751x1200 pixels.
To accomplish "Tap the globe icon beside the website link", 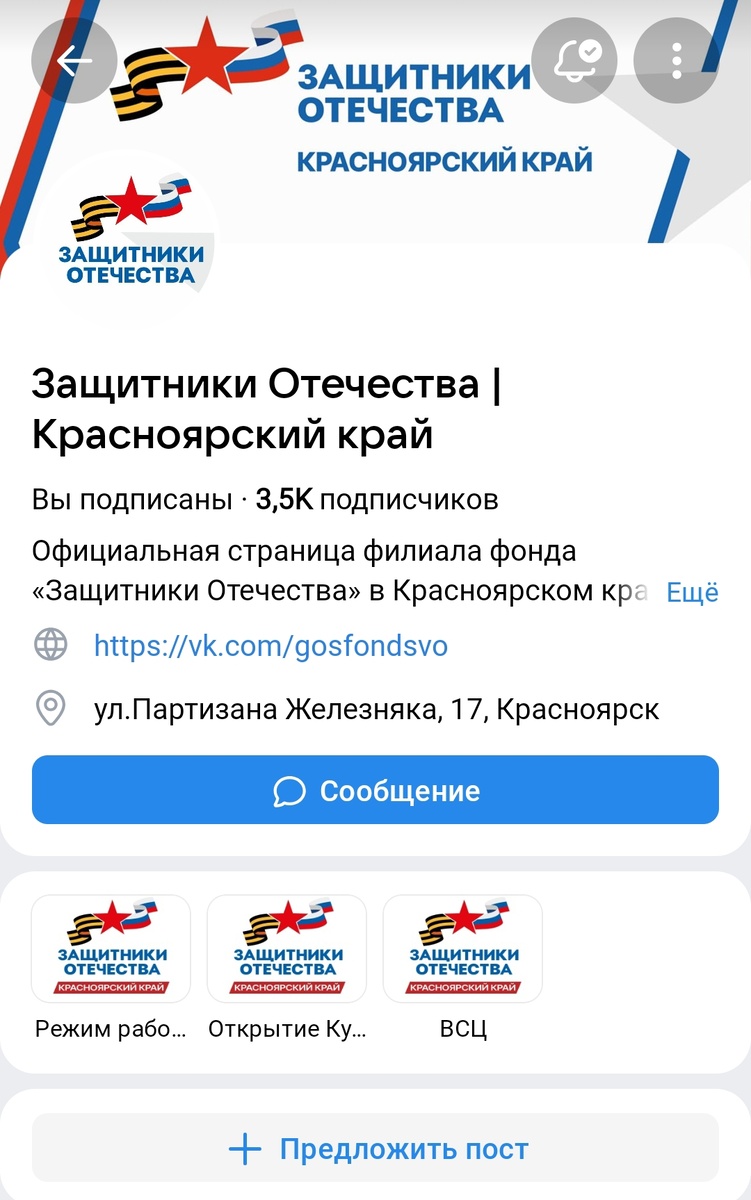I will coord(50,645).
